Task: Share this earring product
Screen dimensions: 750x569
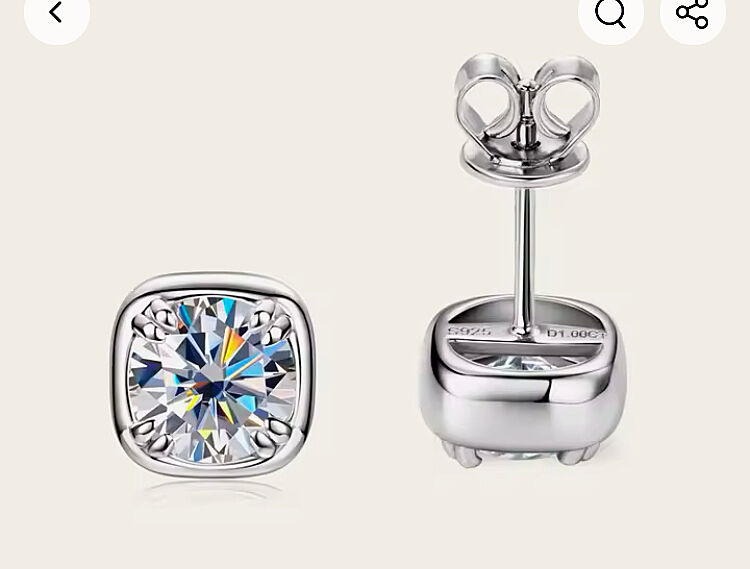Action: click(692, 13)
